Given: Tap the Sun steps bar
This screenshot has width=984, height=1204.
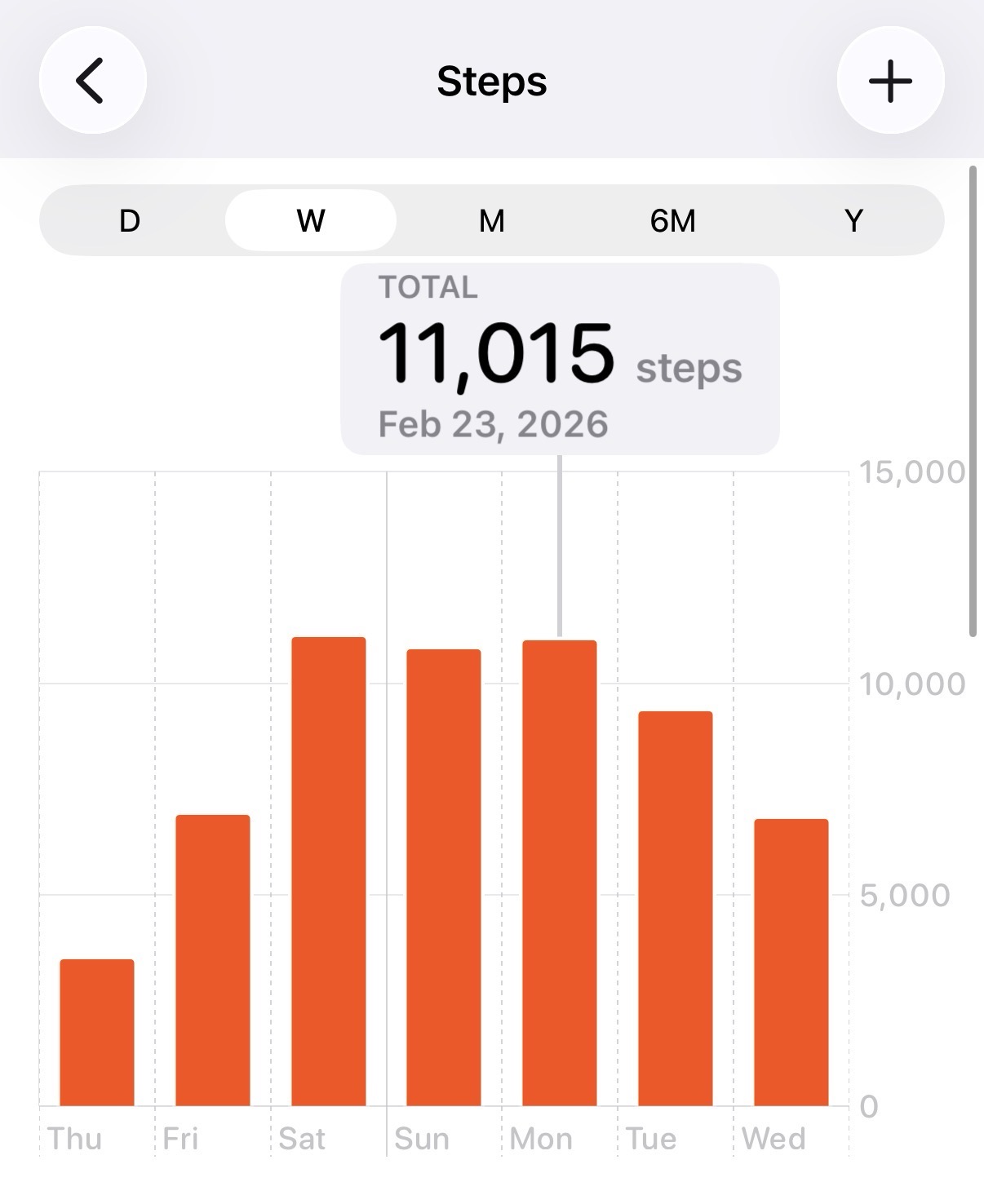Looking at the screenshot, I should [444, 878].
